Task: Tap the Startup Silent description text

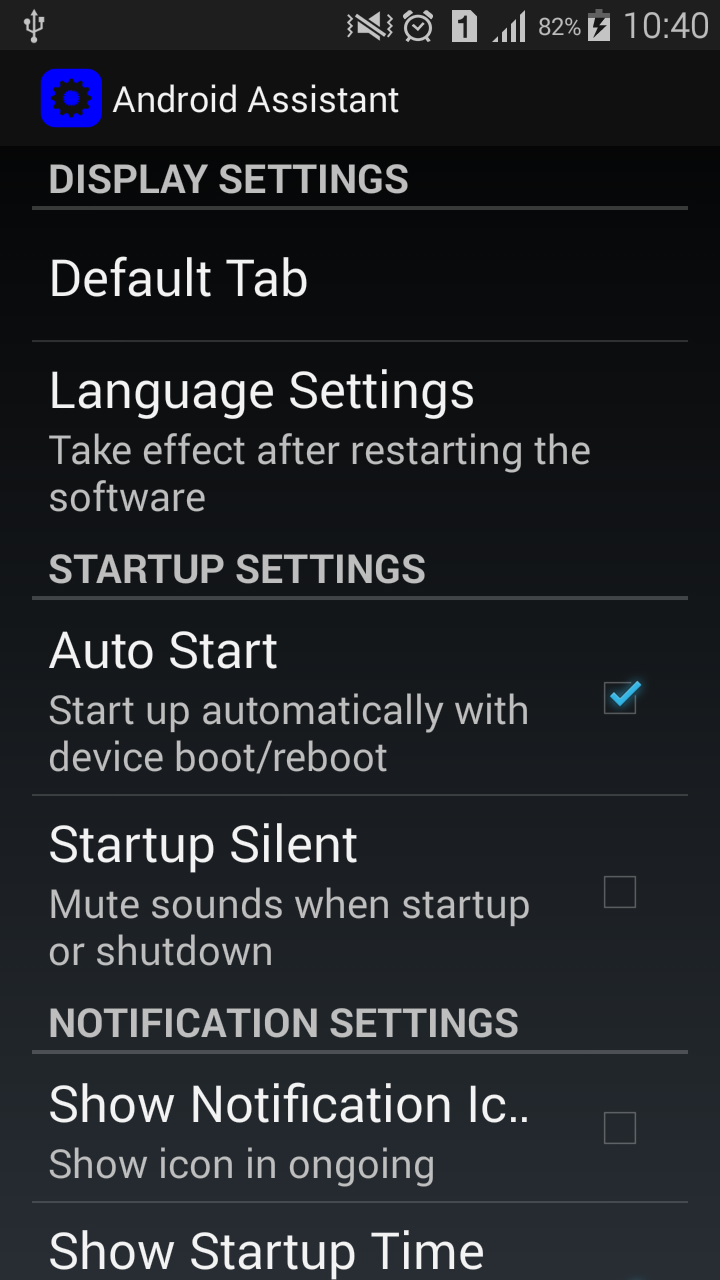Action: [290, 927]
